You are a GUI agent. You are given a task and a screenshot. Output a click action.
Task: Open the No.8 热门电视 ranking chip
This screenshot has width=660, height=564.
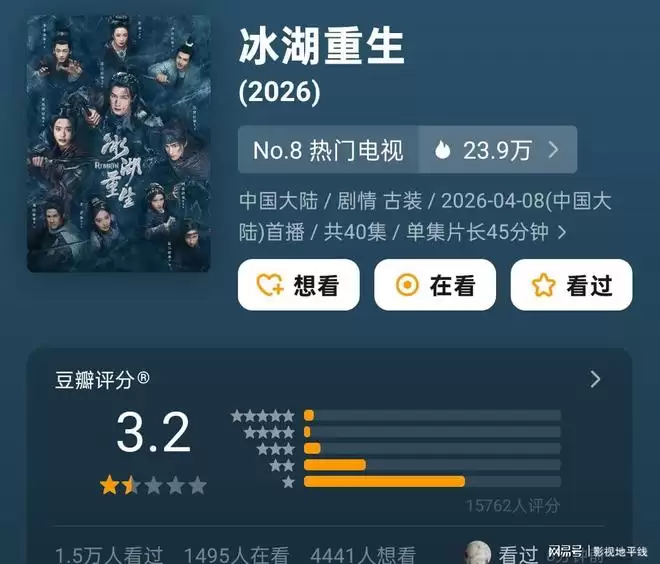328,150
